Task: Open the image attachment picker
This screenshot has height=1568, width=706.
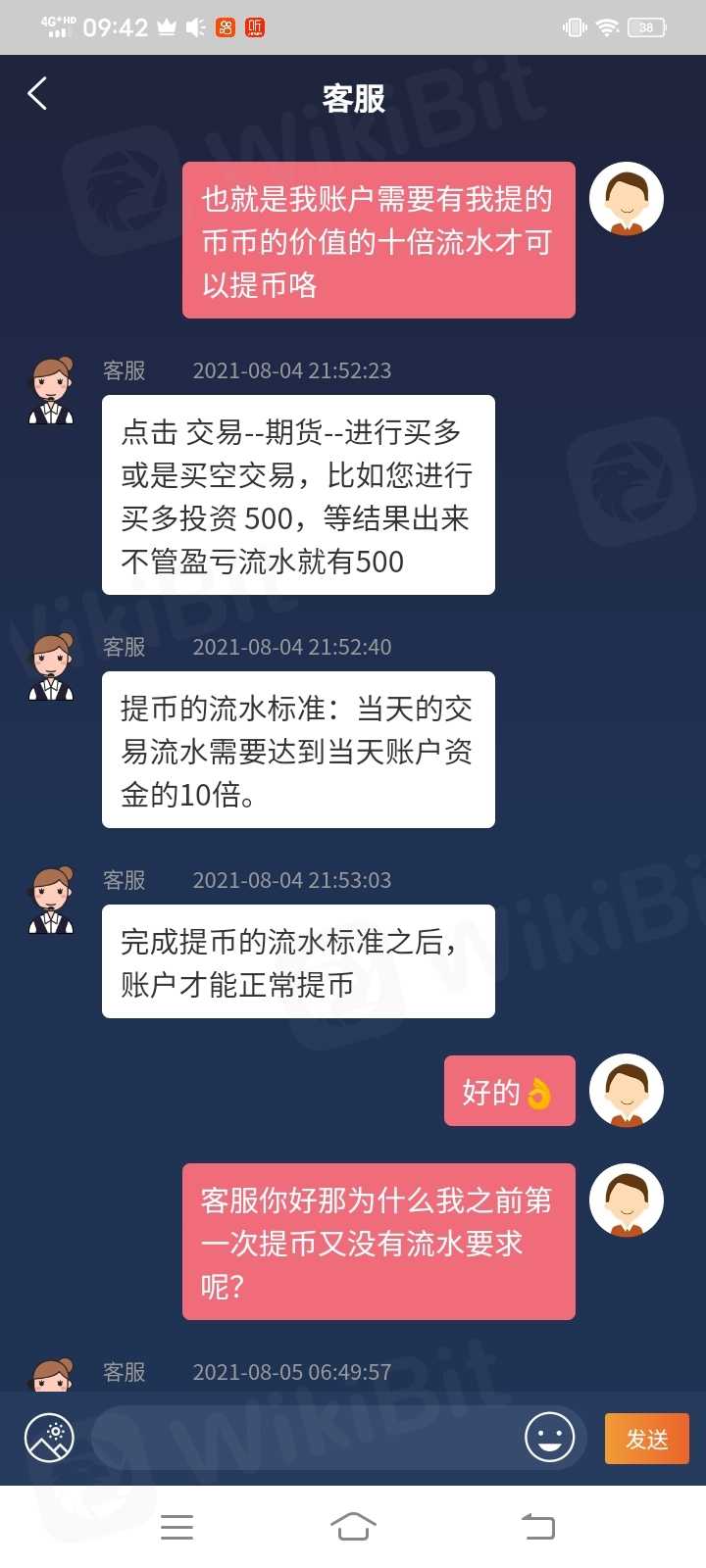Action: pos(49,1438)
